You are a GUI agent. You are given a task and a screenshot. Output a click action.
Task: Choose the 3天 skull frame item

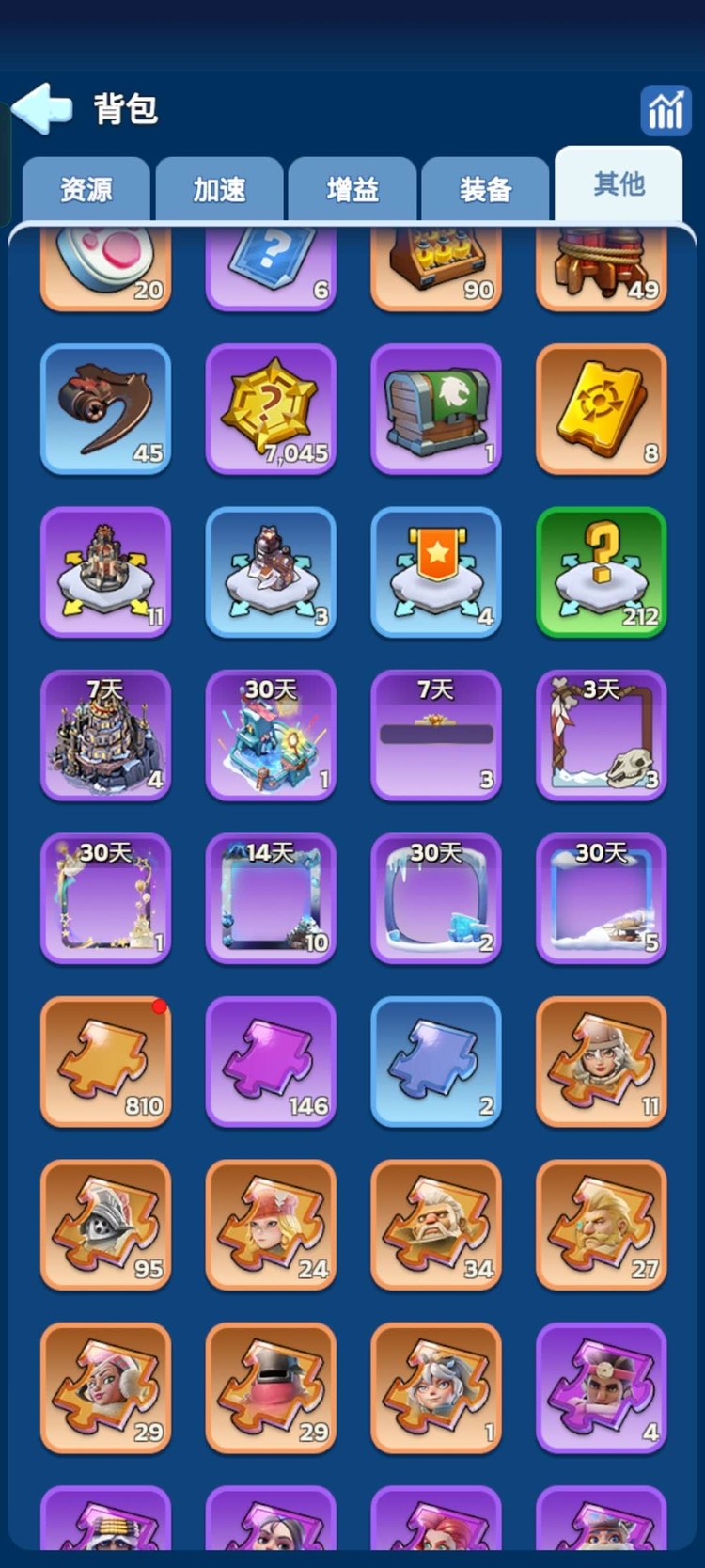(602, 736)
